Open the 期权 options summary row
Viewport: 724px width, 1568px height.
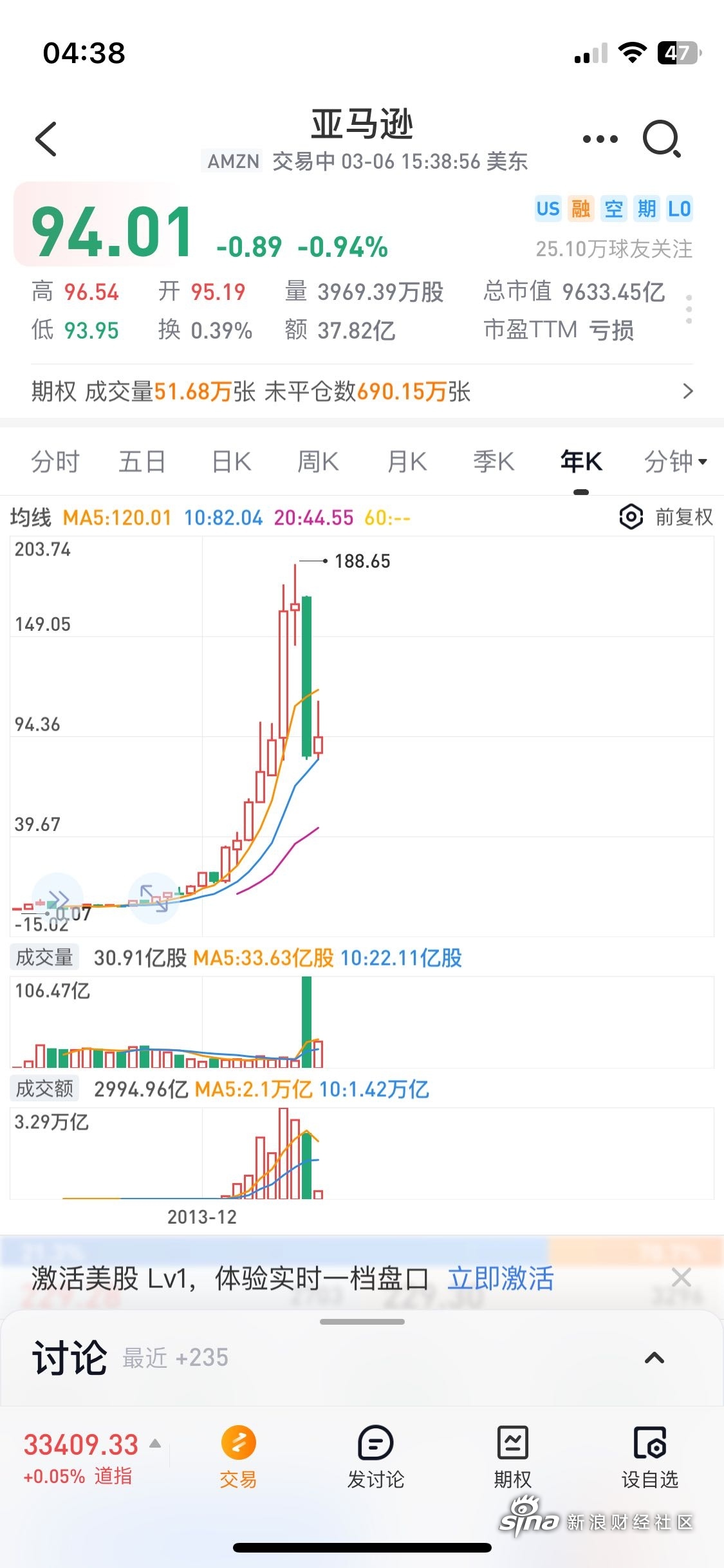pos(362,391)
